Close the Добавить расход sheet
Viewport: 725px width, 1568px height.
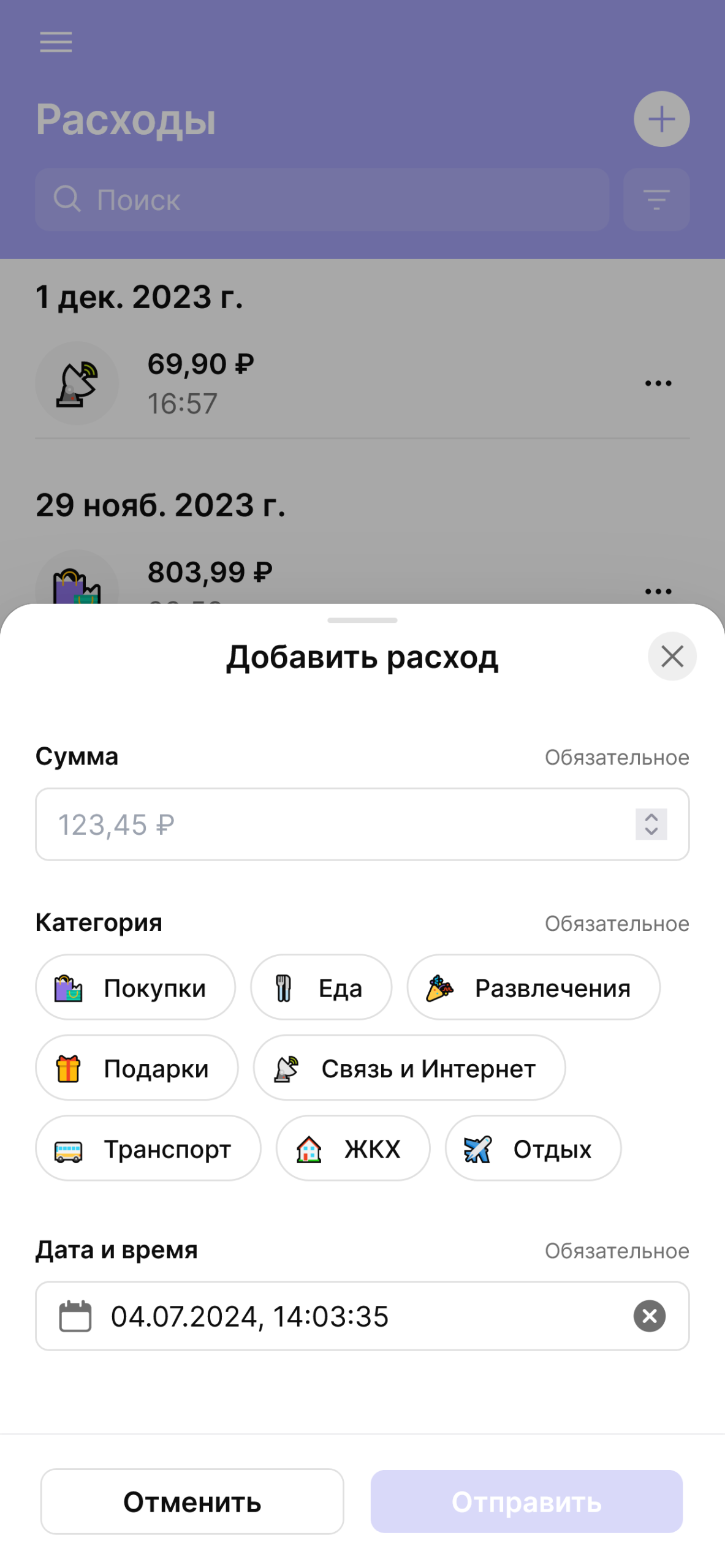pyautogui.click(x=672, y=657)
